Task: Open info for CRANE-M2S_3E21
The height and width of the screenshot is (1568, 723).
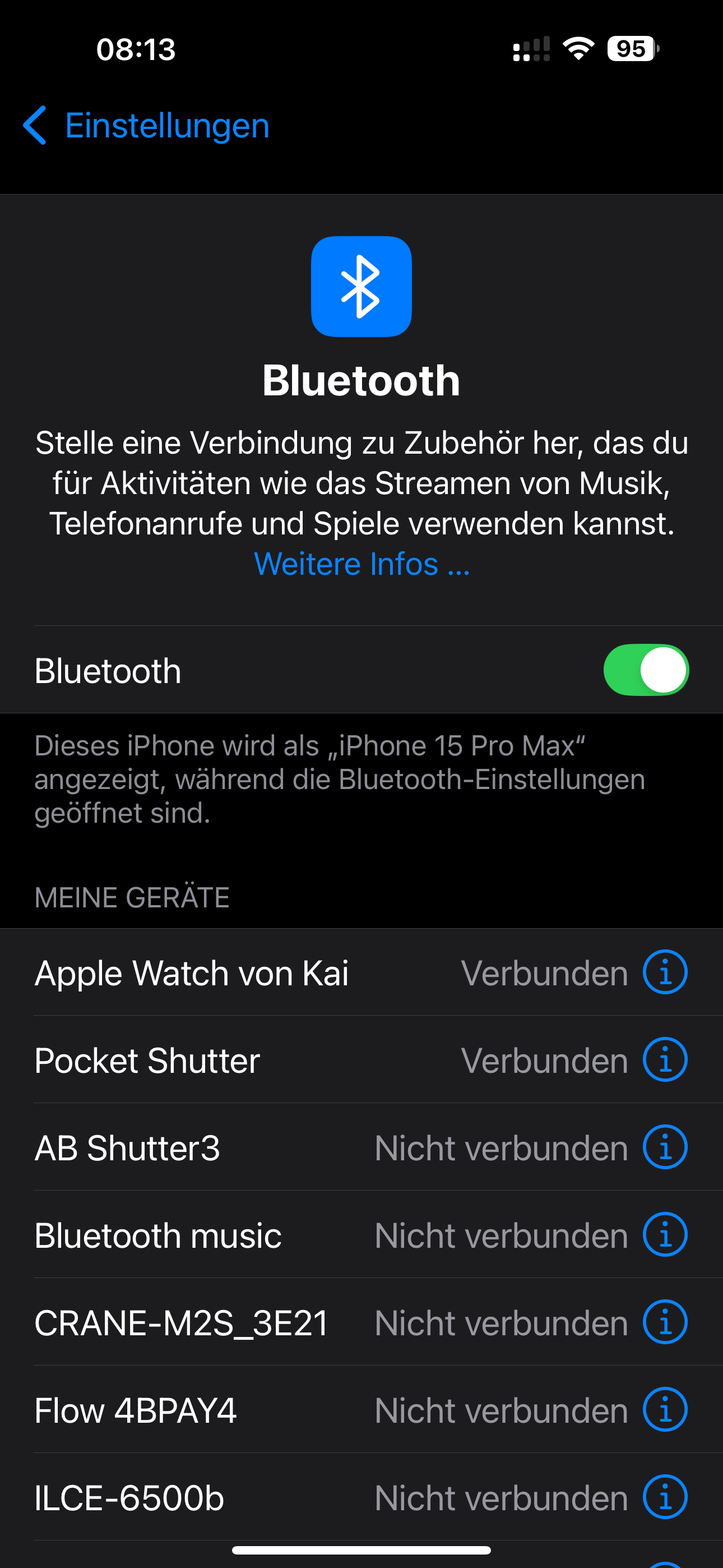Action: tap(665, 1323)
